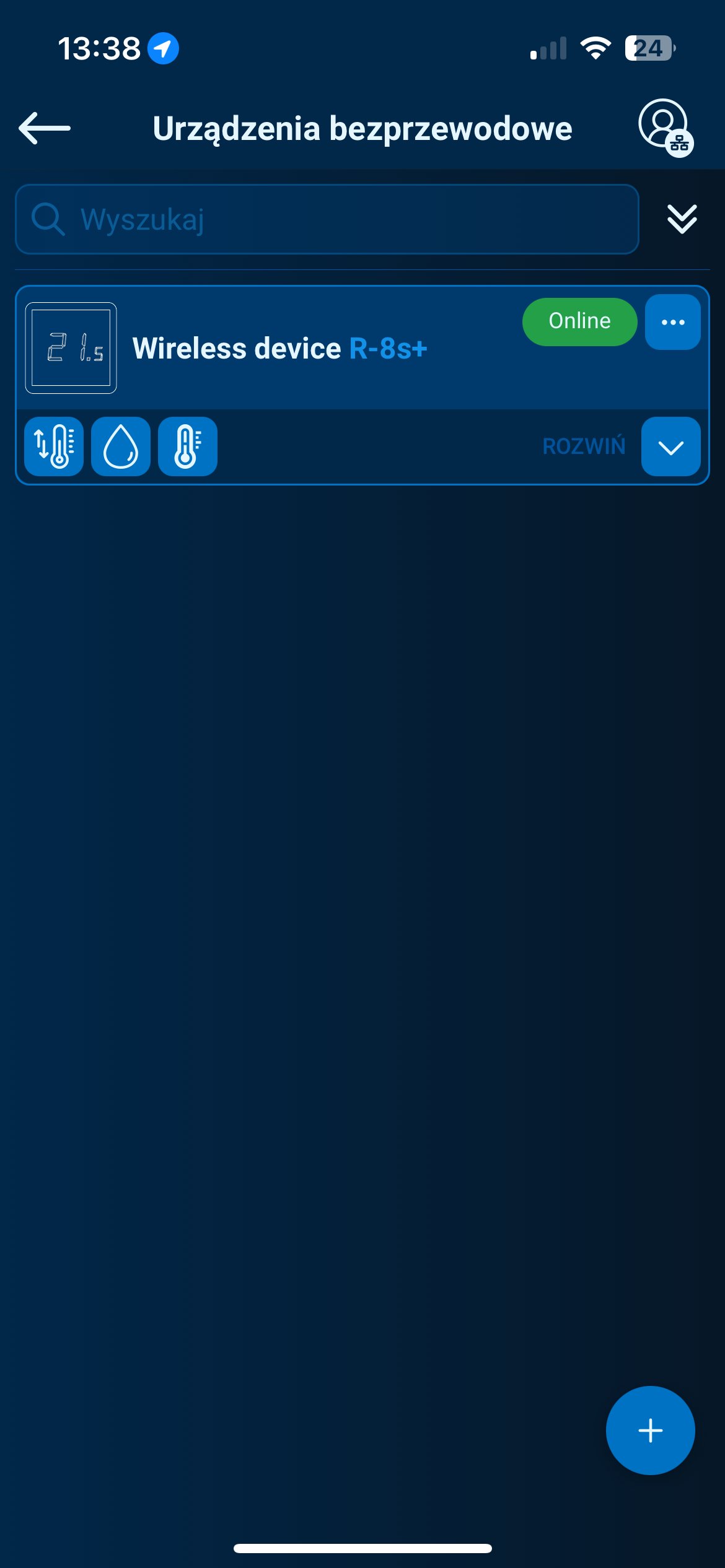This screenshot has height=1568, width=725.
Task: Select the thermometer temperature icon
Action: (188, 446)
